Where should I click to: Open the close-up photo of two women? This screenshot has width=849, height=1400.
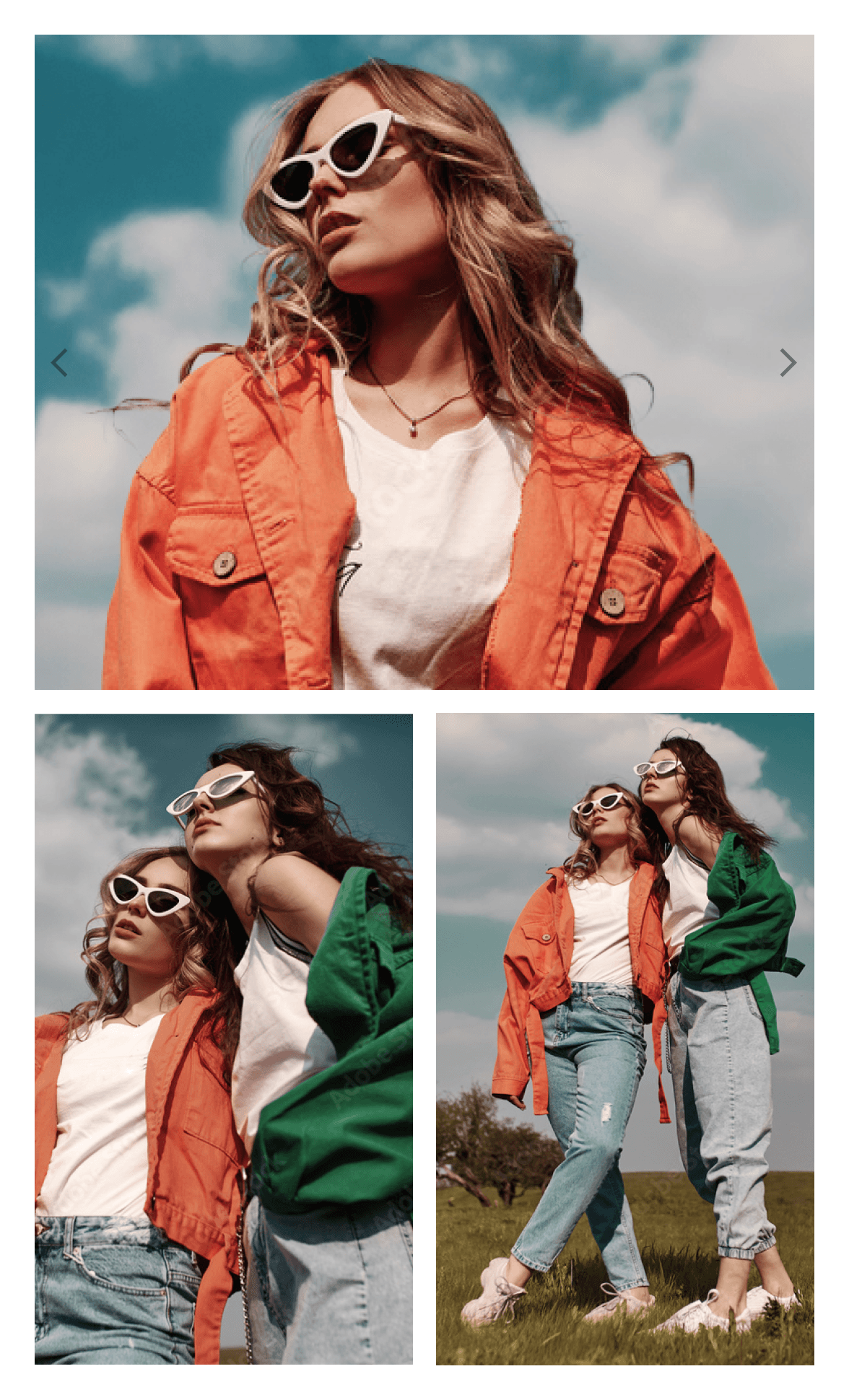224,1038
